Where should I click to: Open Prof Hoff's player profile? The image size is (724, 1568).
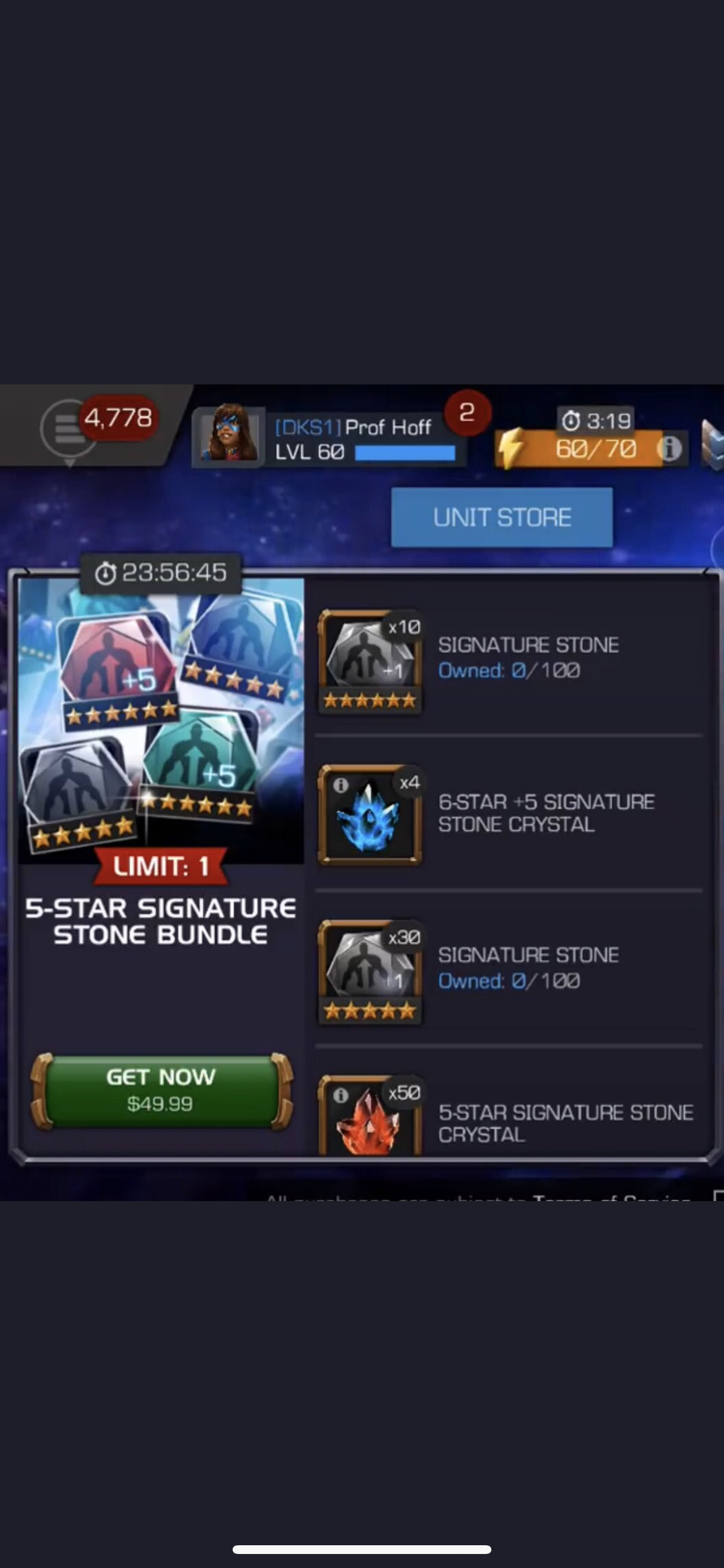[x=329, y=437]
